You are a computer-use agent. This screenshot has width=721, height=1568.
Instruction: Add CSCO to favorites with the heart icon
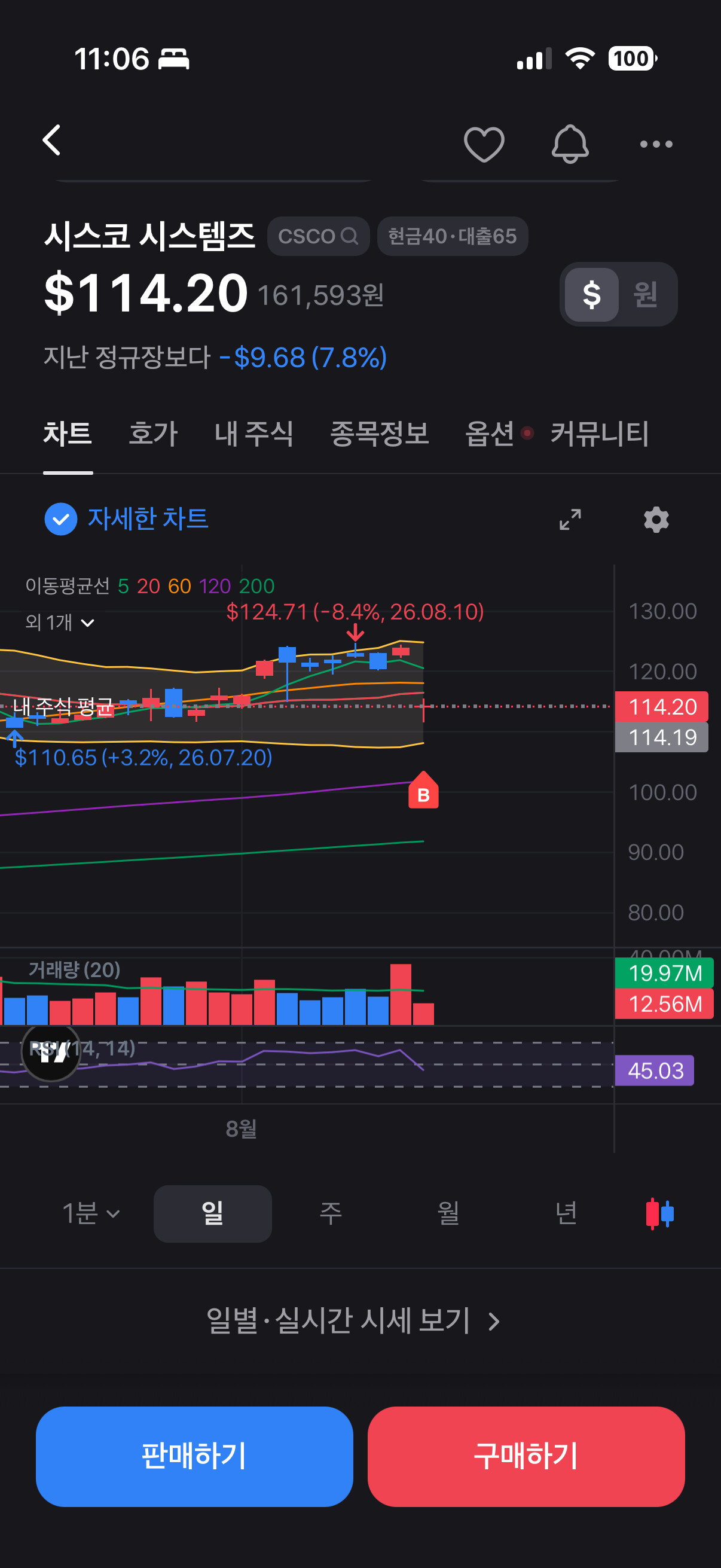(484, 144)
